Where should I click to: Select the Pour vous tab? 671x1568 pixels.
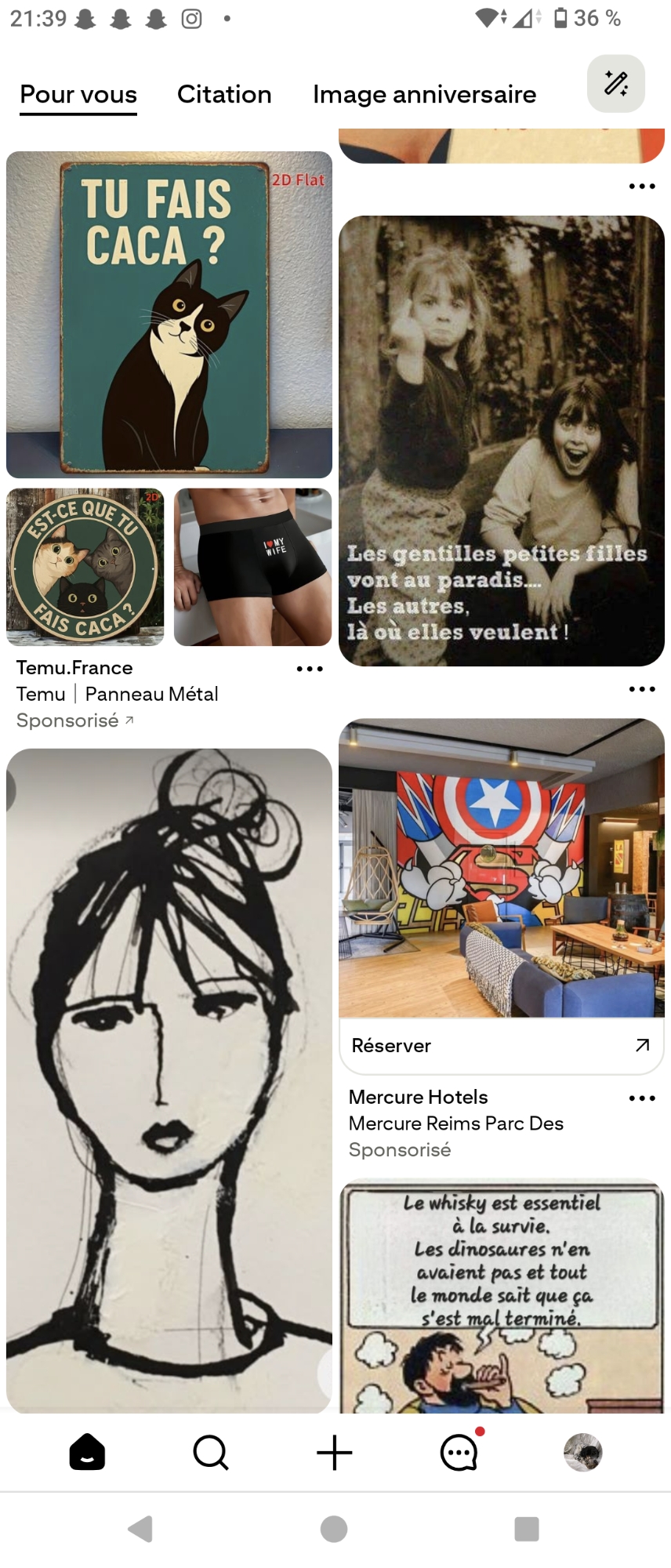tap(78, 94)
